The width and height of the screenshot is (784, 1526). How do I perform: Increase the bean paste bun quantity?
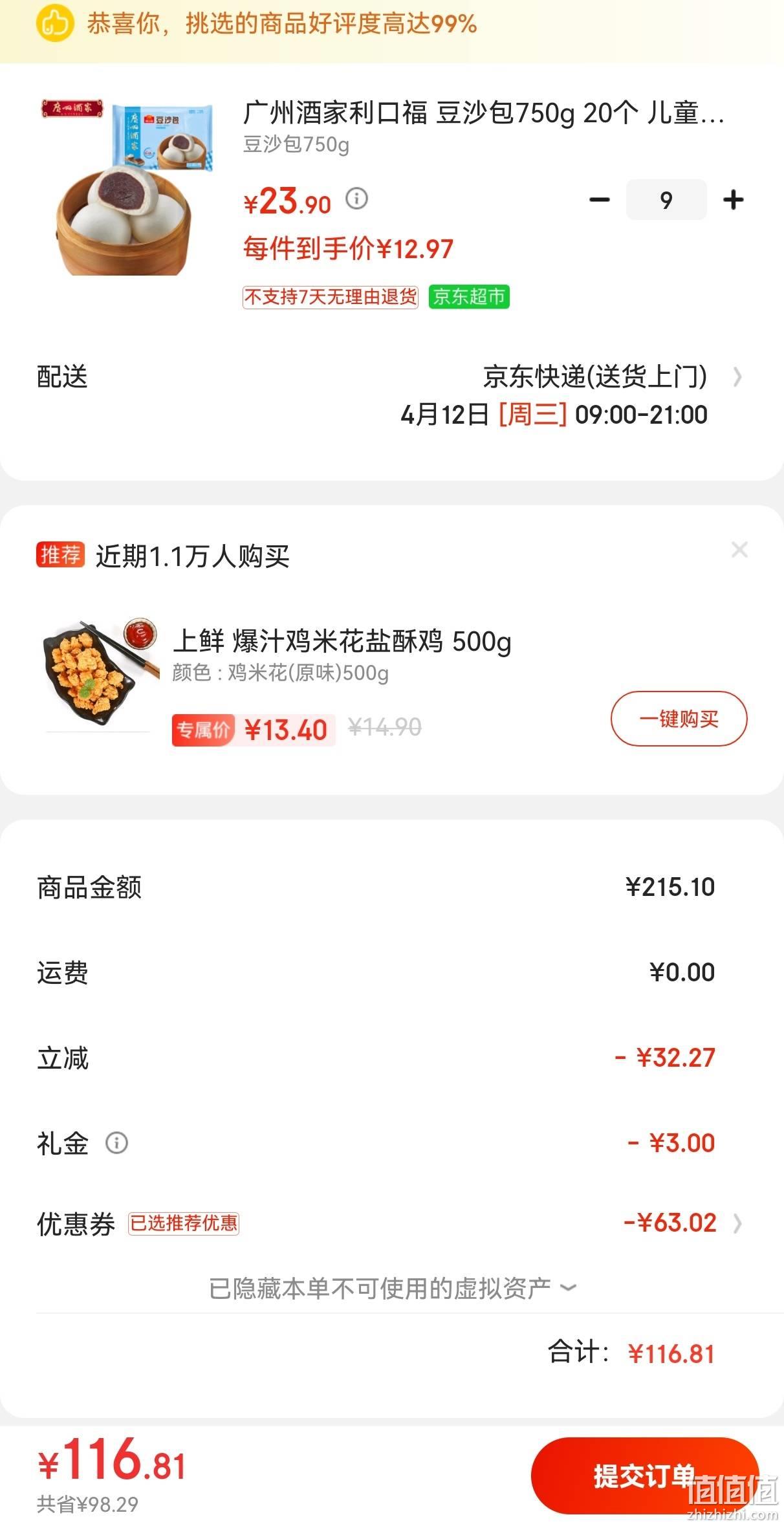733,200
